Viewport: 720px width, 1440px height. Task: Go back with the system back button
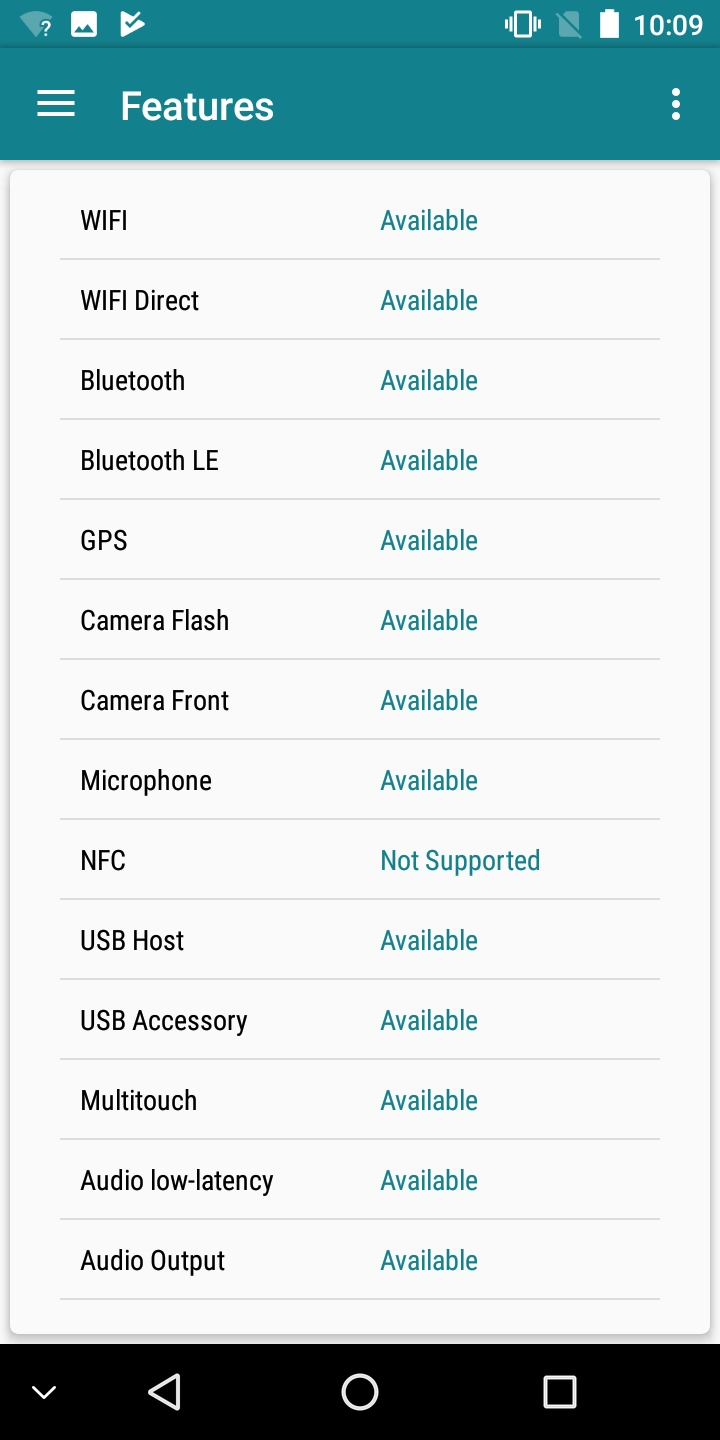coord(164,1391)
